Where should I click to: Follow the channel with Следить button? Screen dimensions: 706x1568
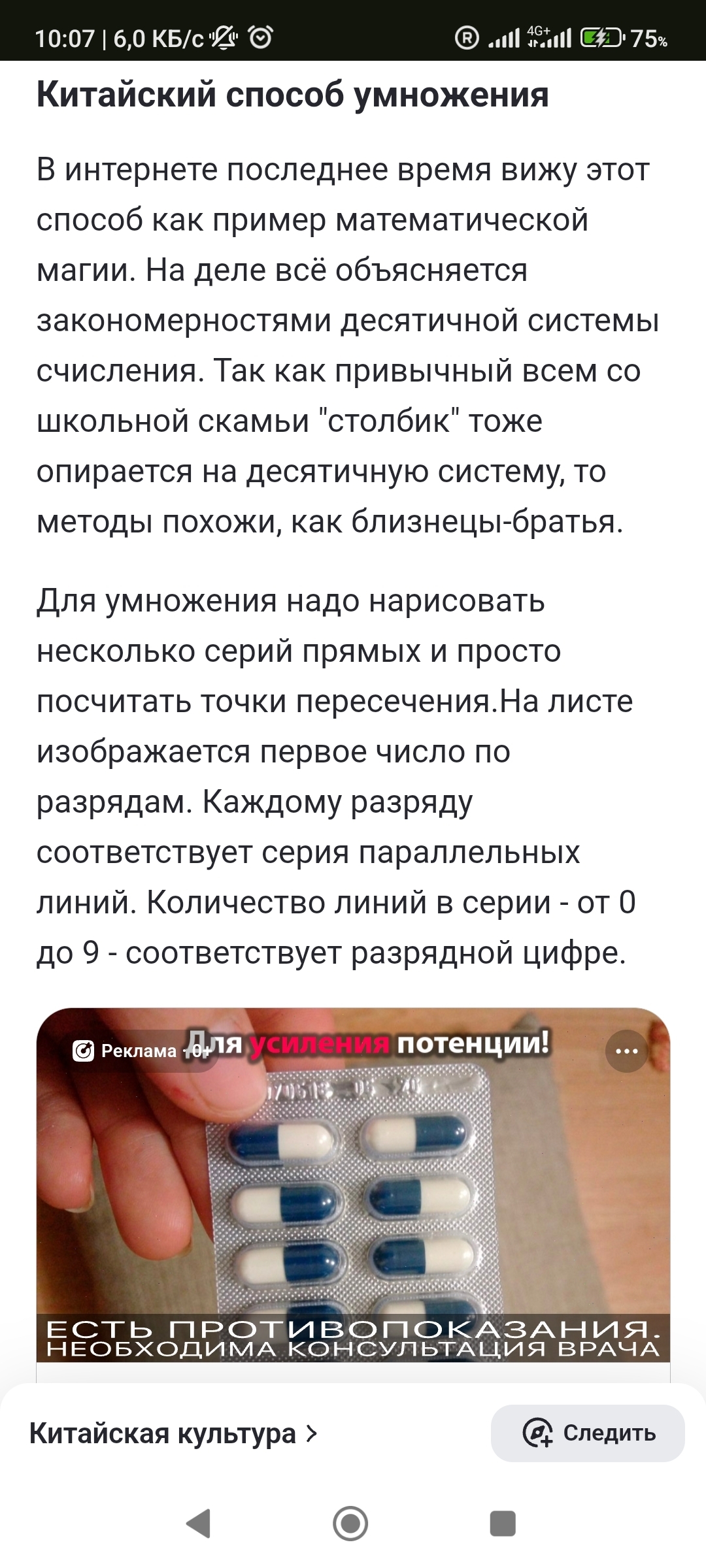[x=588, y=1433]
